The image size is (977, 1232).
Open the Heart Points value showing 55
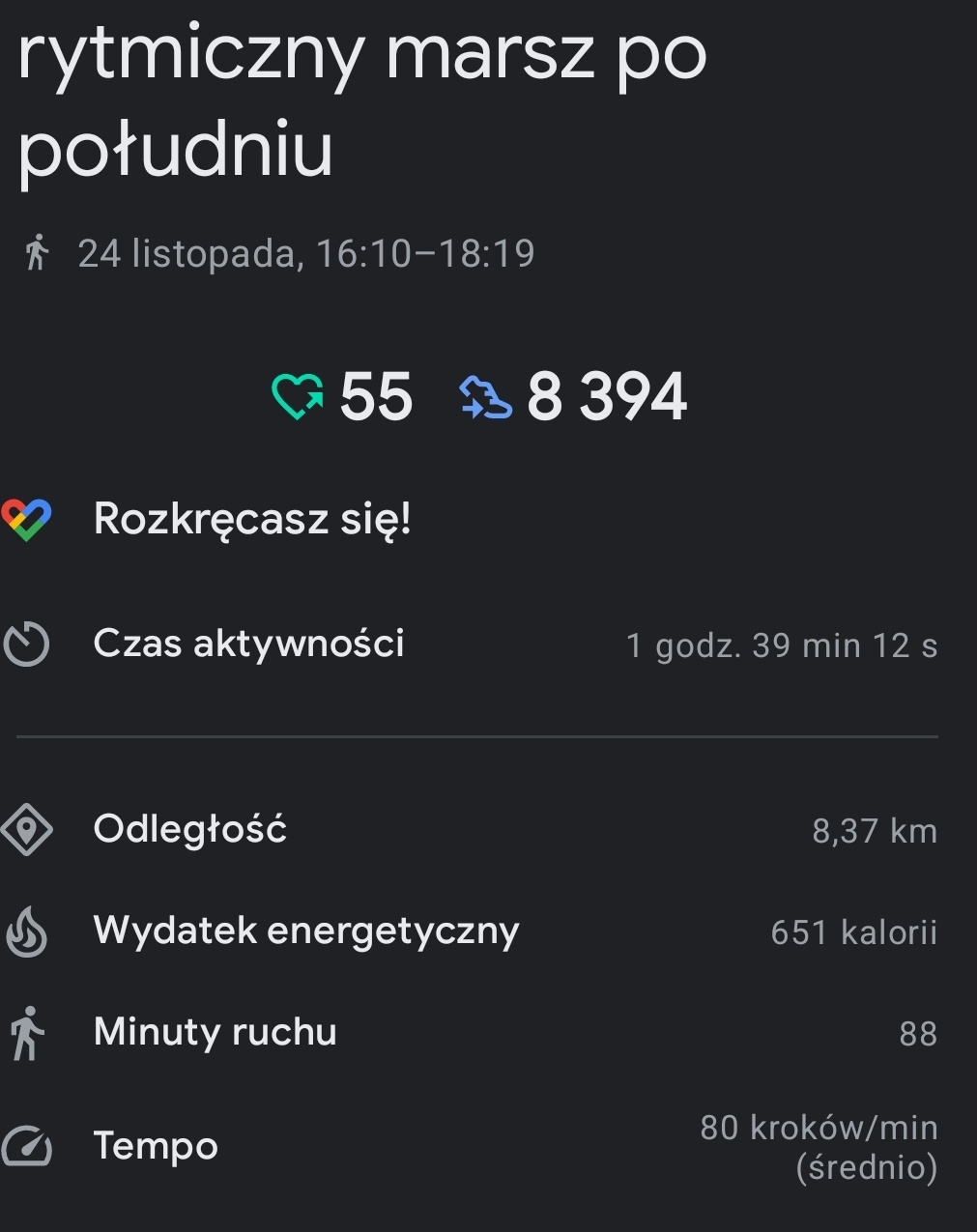point(375,396)
